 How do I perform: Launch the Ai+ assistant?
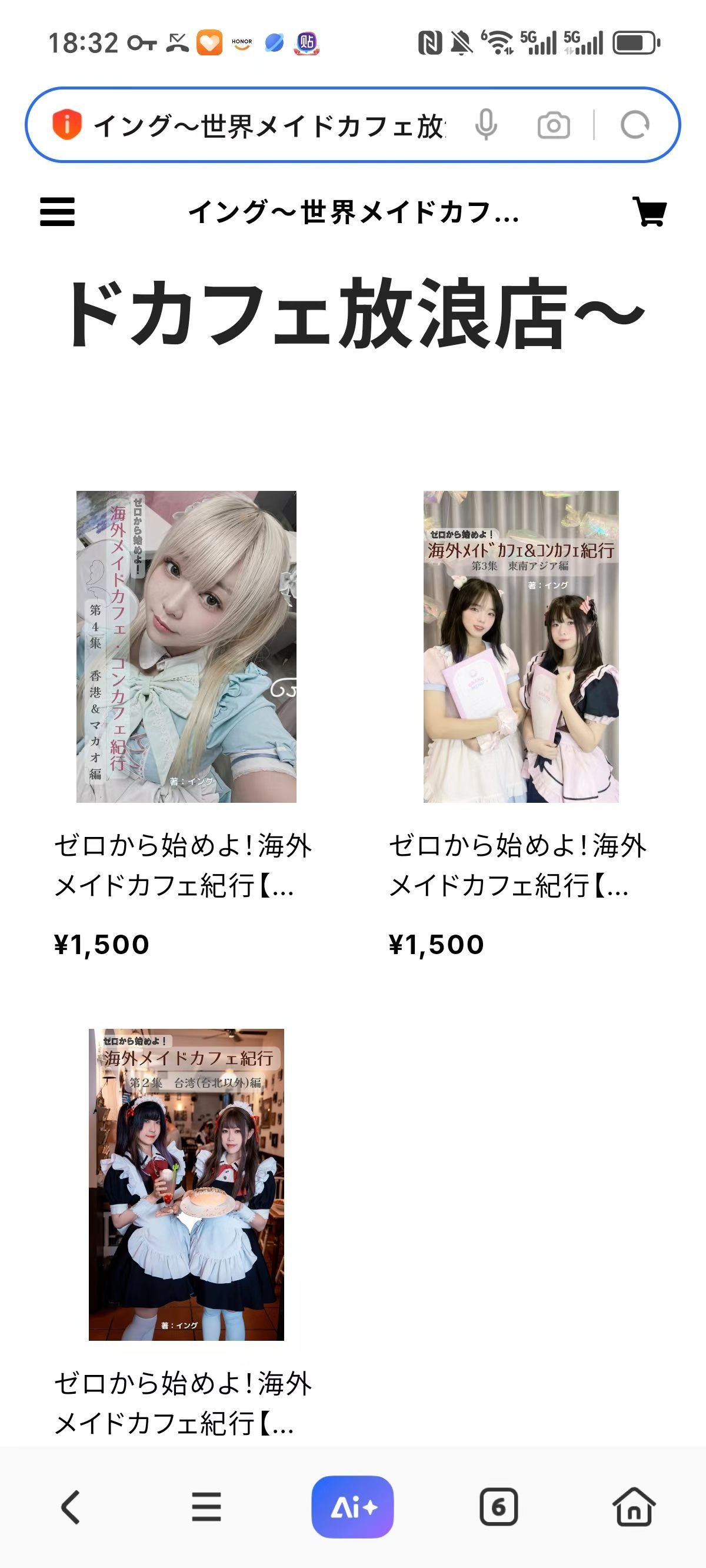(x=352, y=1507)
